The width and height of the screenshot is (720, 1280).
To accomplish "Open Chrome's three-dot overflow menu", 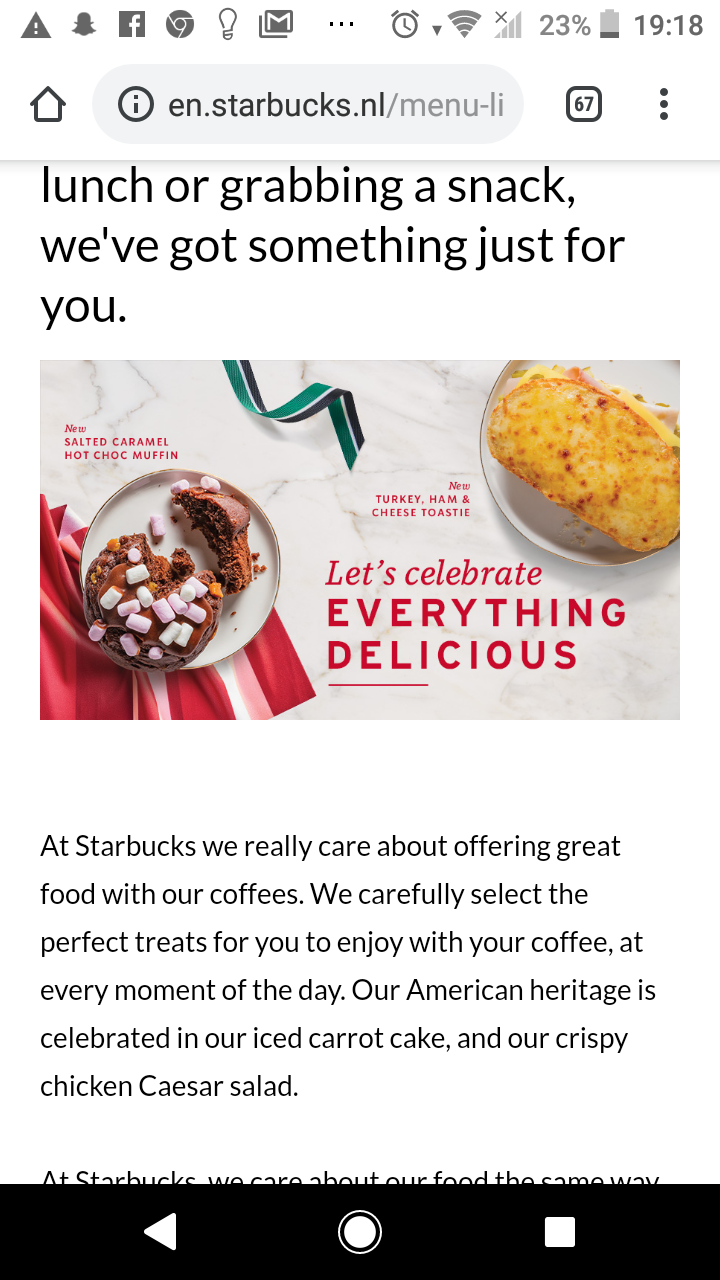I will [x=664, y=104].
